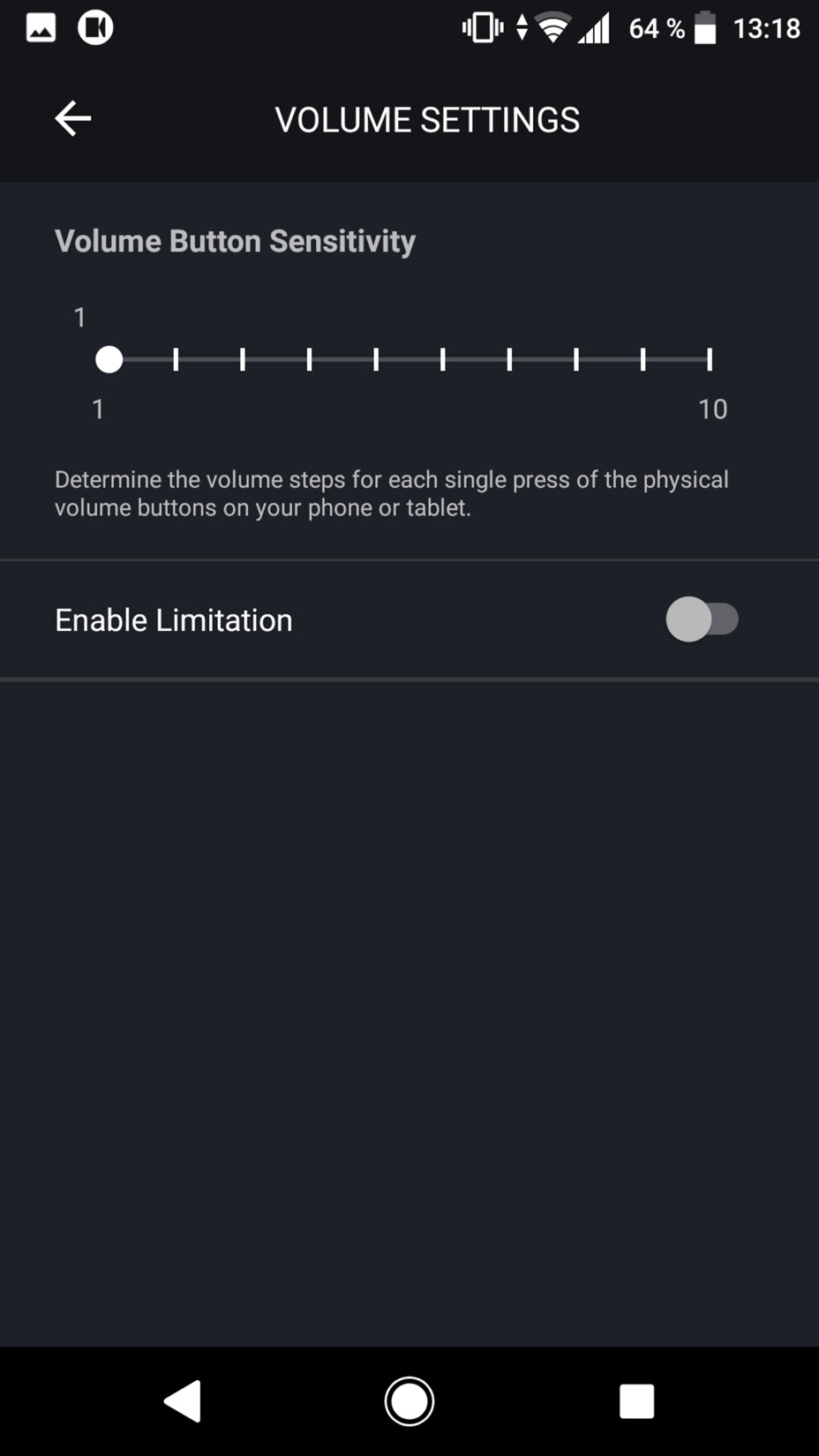Image resolution: width=819 pixels, height=1456 pixels.
Task: Open recent apps from the navigation bar
Action: 636,1400
